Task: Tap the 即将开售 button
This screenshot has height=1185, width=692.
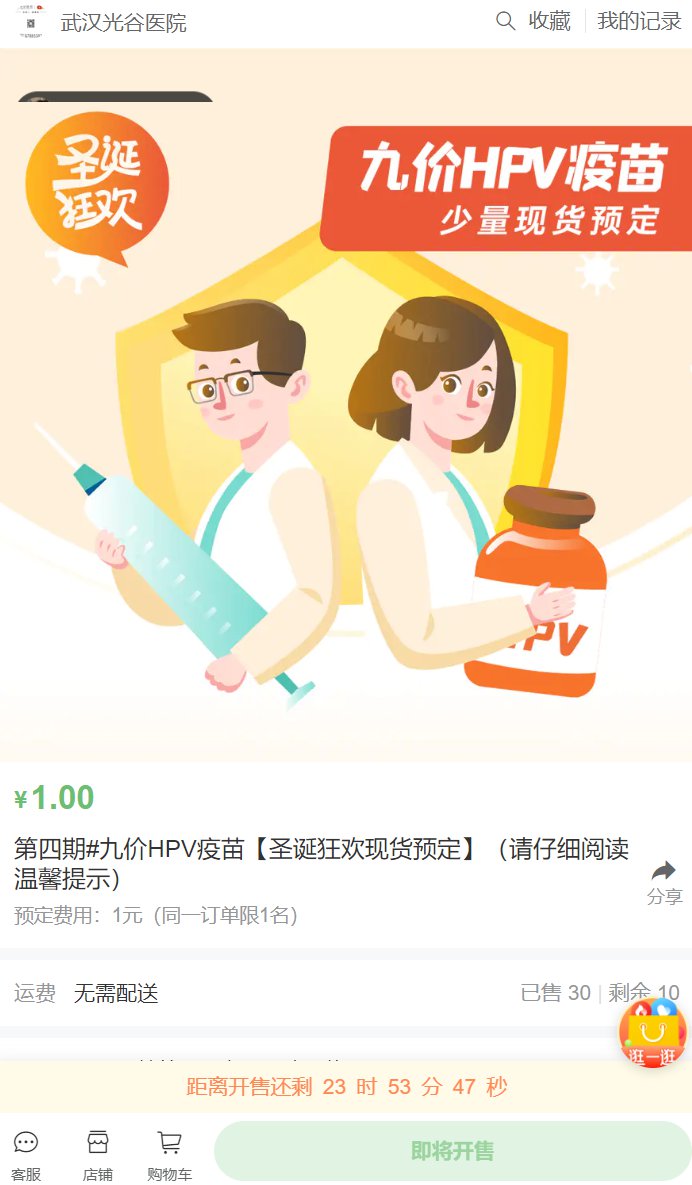Action: [x=452, y=1151]
